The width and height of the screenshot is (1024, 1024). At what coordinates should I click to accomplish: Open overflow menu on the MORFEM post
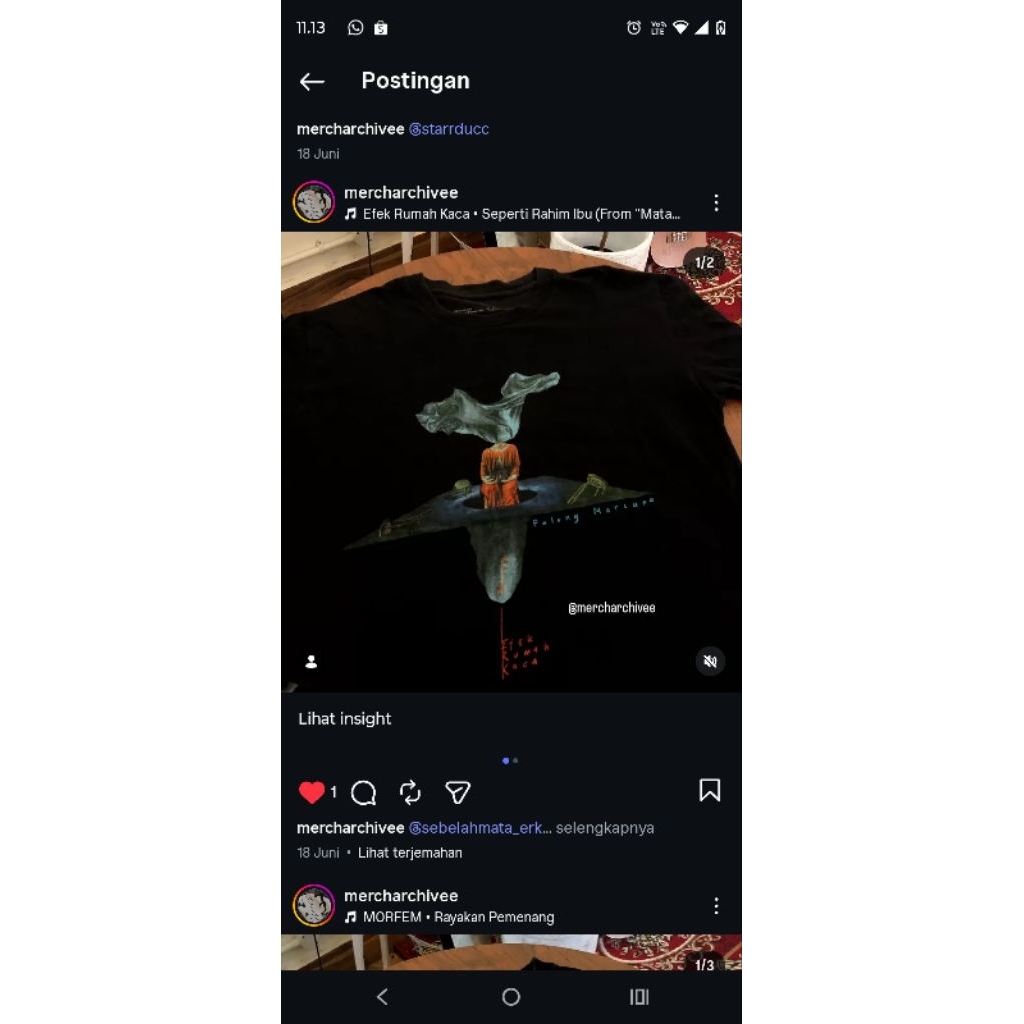716,906
